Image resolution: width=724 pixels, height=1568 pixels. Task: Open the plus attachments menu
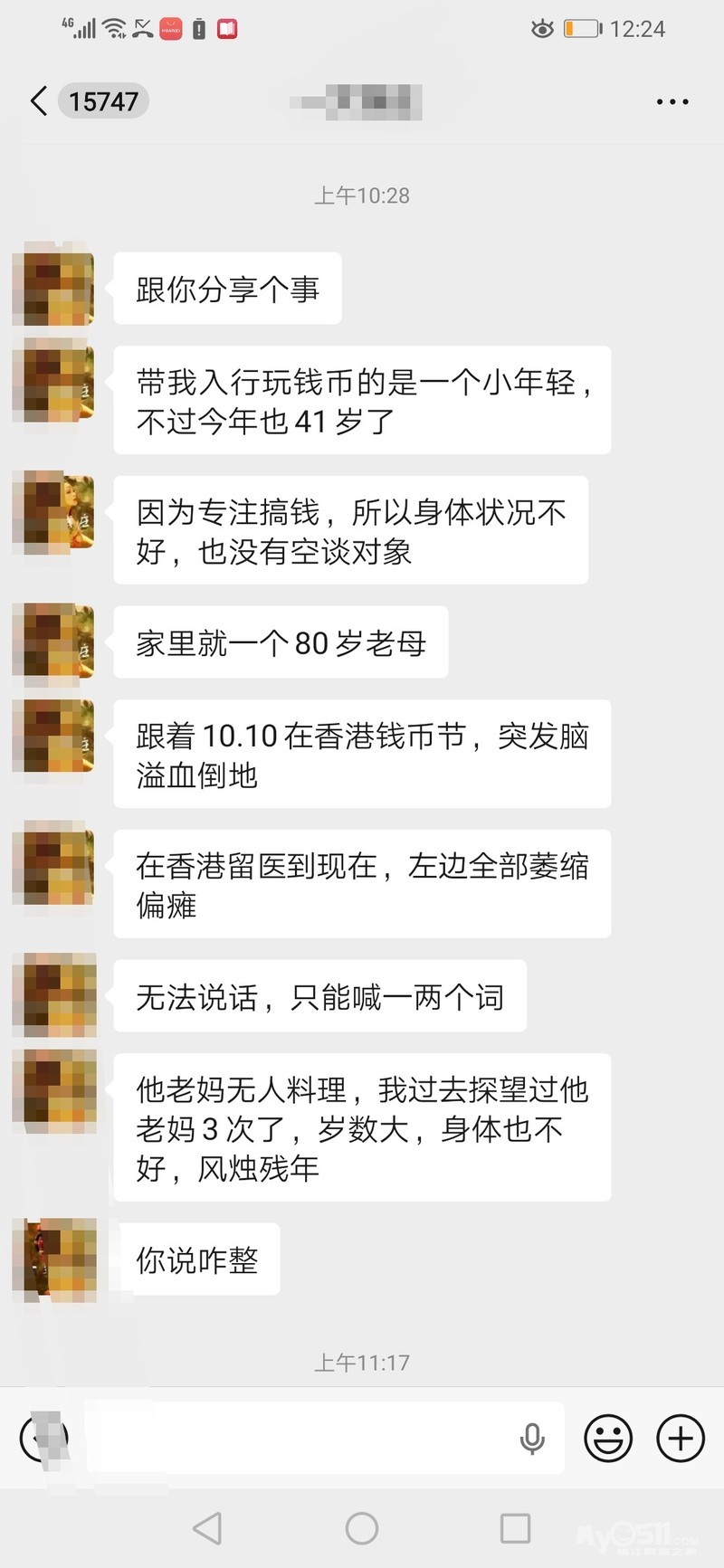pos(681,1438)
